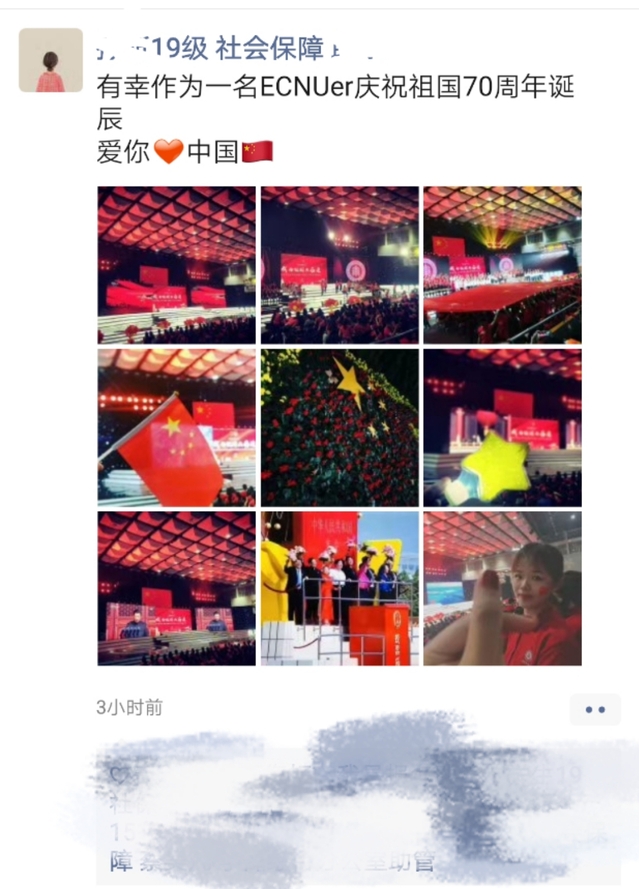Open the poster's profile avatar
This screenshot has height=889, width=639.
[50, 60]
